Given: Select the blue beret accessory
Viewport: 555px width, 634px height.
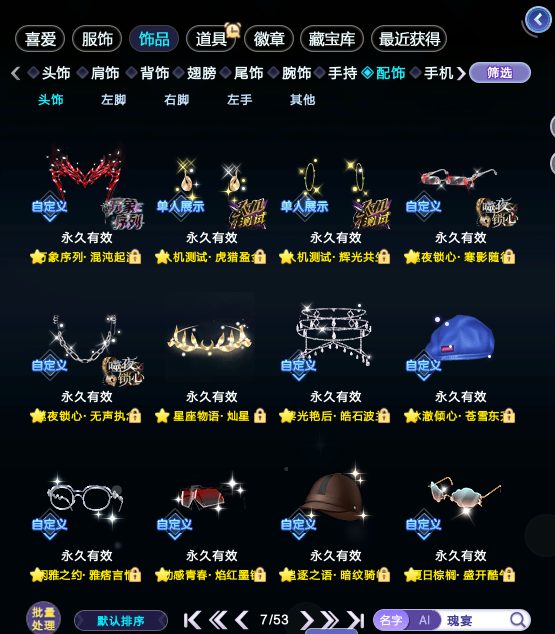Looking at the screenshot, I should point(460,362).
